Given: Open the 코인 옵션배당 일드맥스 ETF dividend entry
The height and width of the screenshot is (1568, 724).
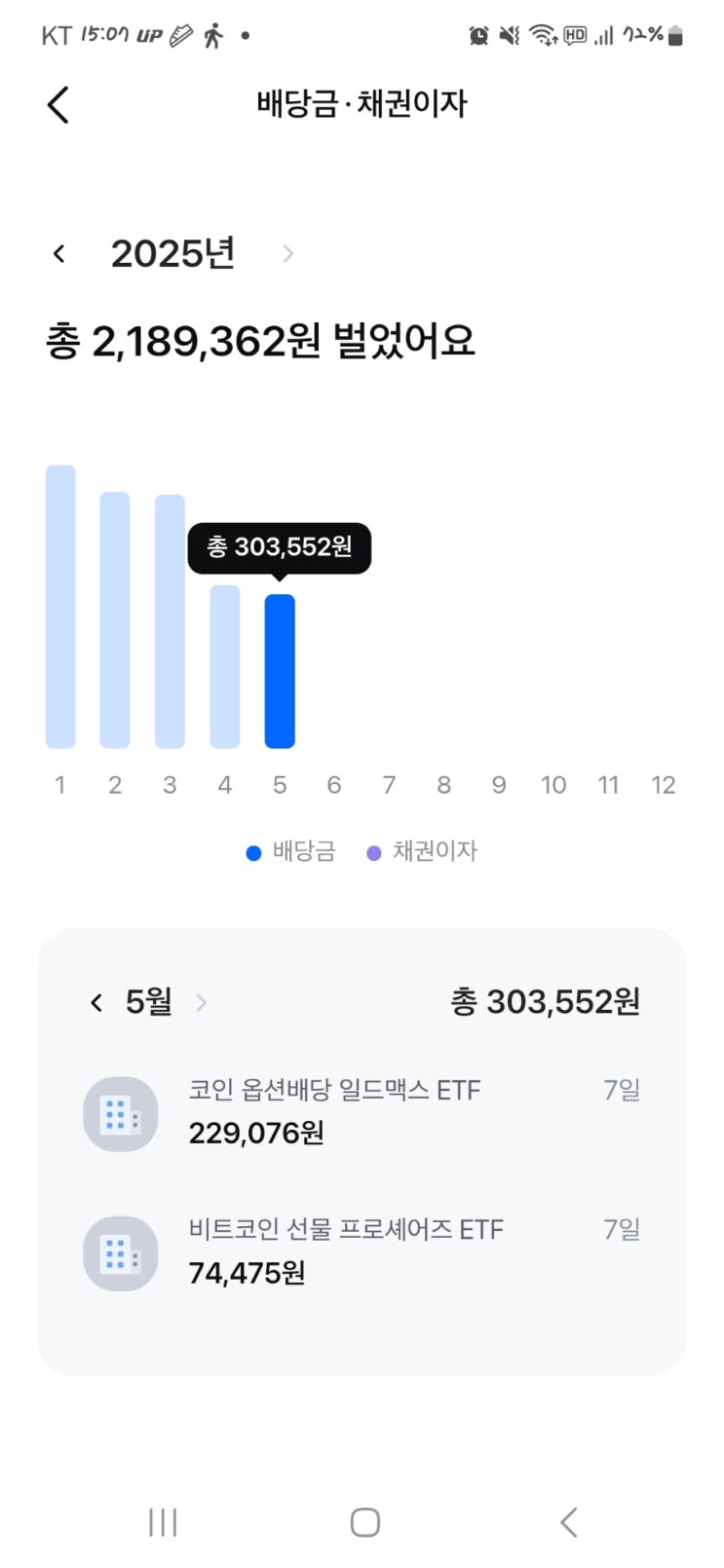Looking at the screenshot, I should [362, 1112].
